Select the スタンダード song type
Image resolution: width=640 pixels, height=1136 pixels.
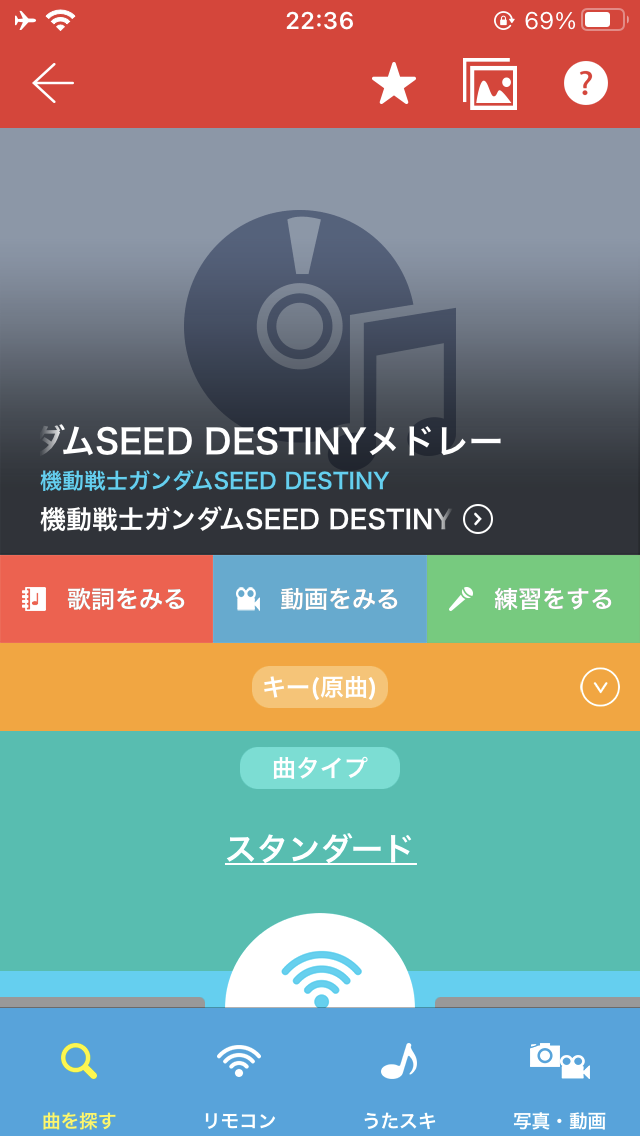click(320, 849)
